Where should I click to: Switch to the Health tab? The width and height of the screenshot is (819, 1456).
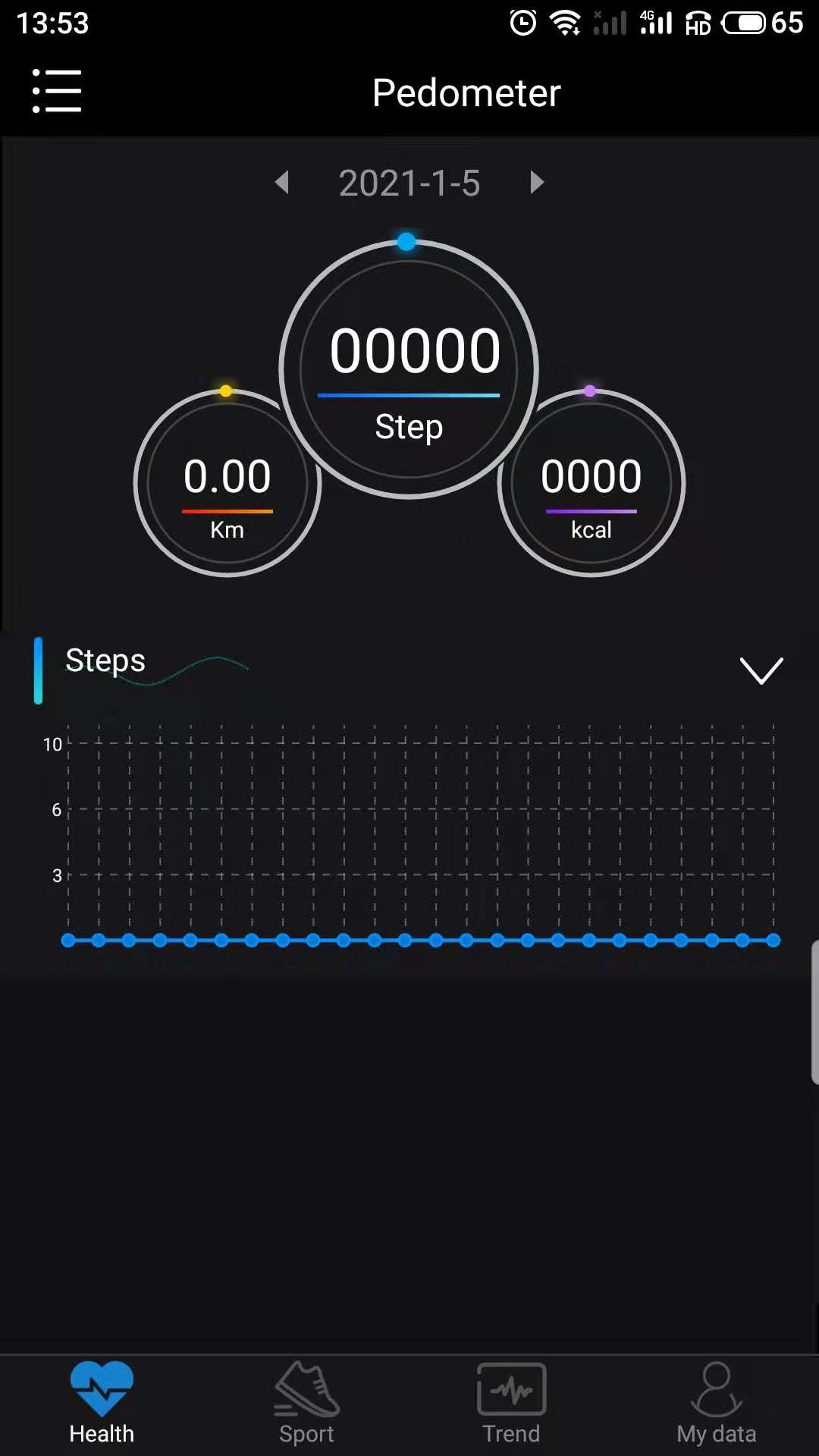[x=102, y=1404]
